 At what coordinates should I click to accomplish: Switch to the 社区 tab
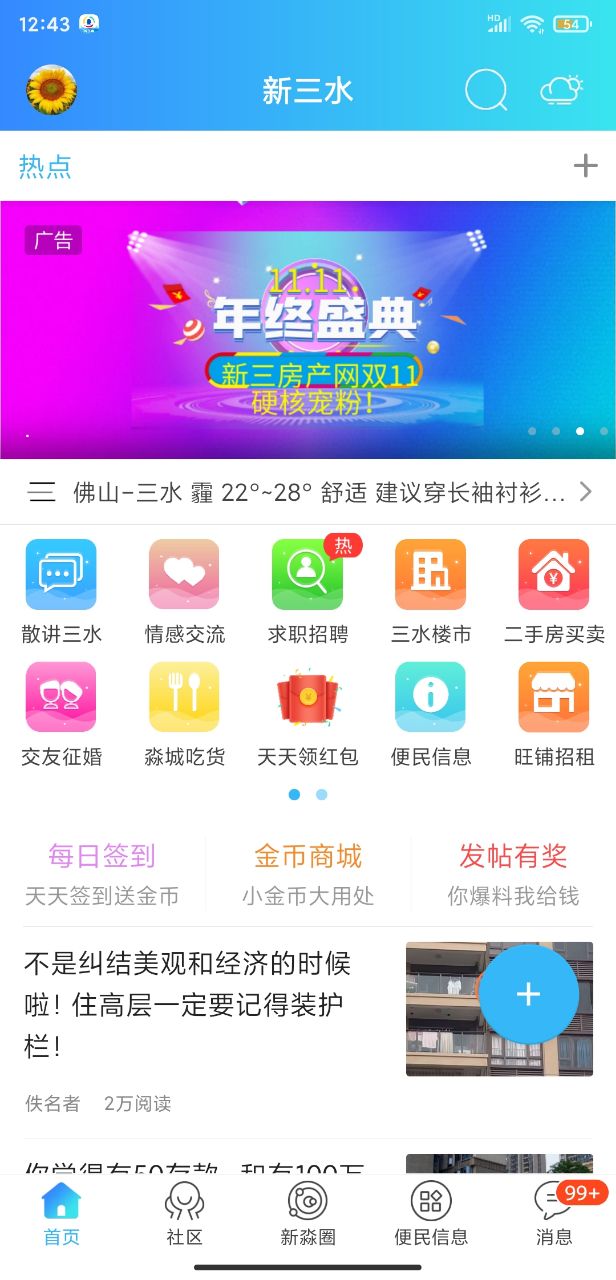pos(184,1214)
